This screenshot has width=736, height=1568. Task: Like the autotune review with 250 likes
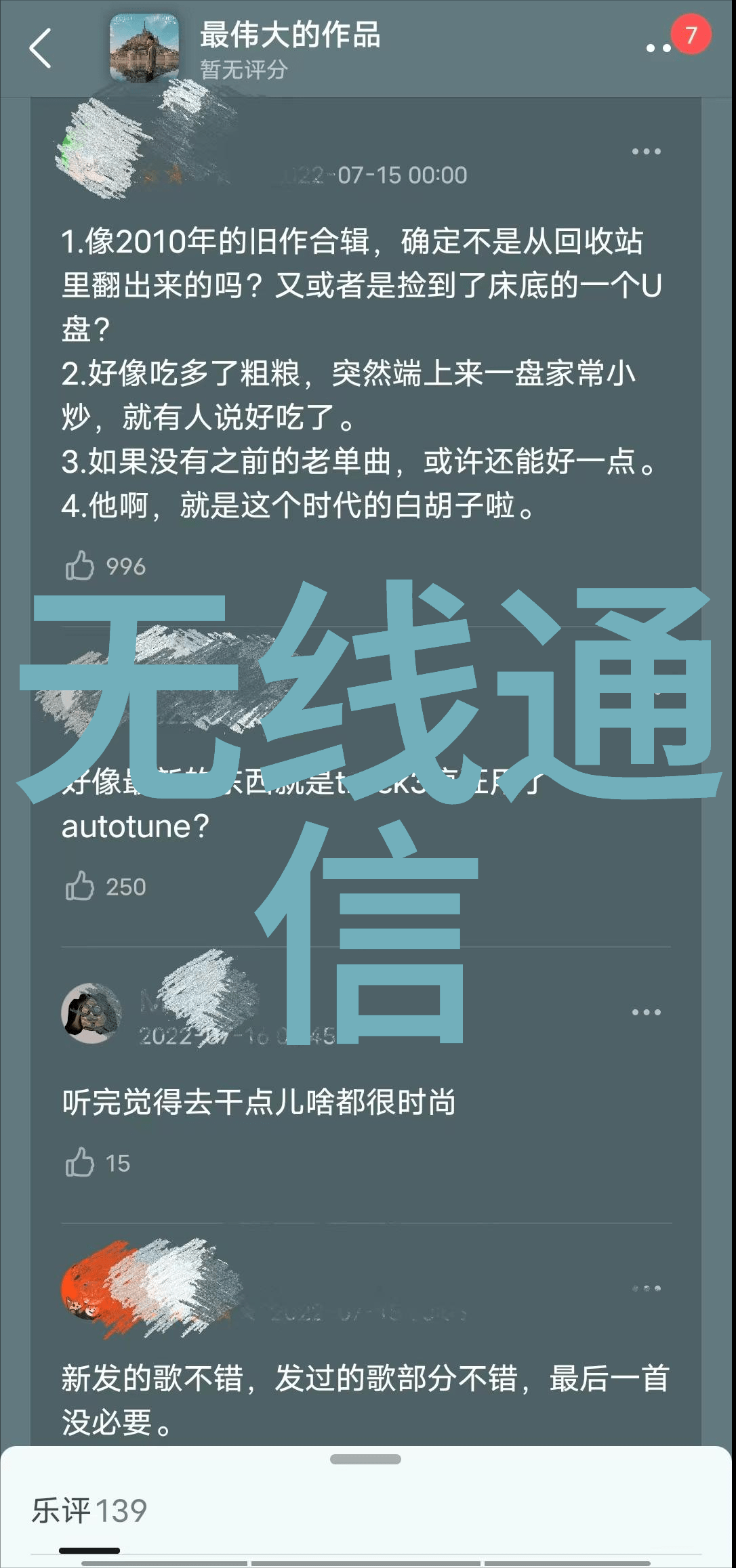[80, 886]
